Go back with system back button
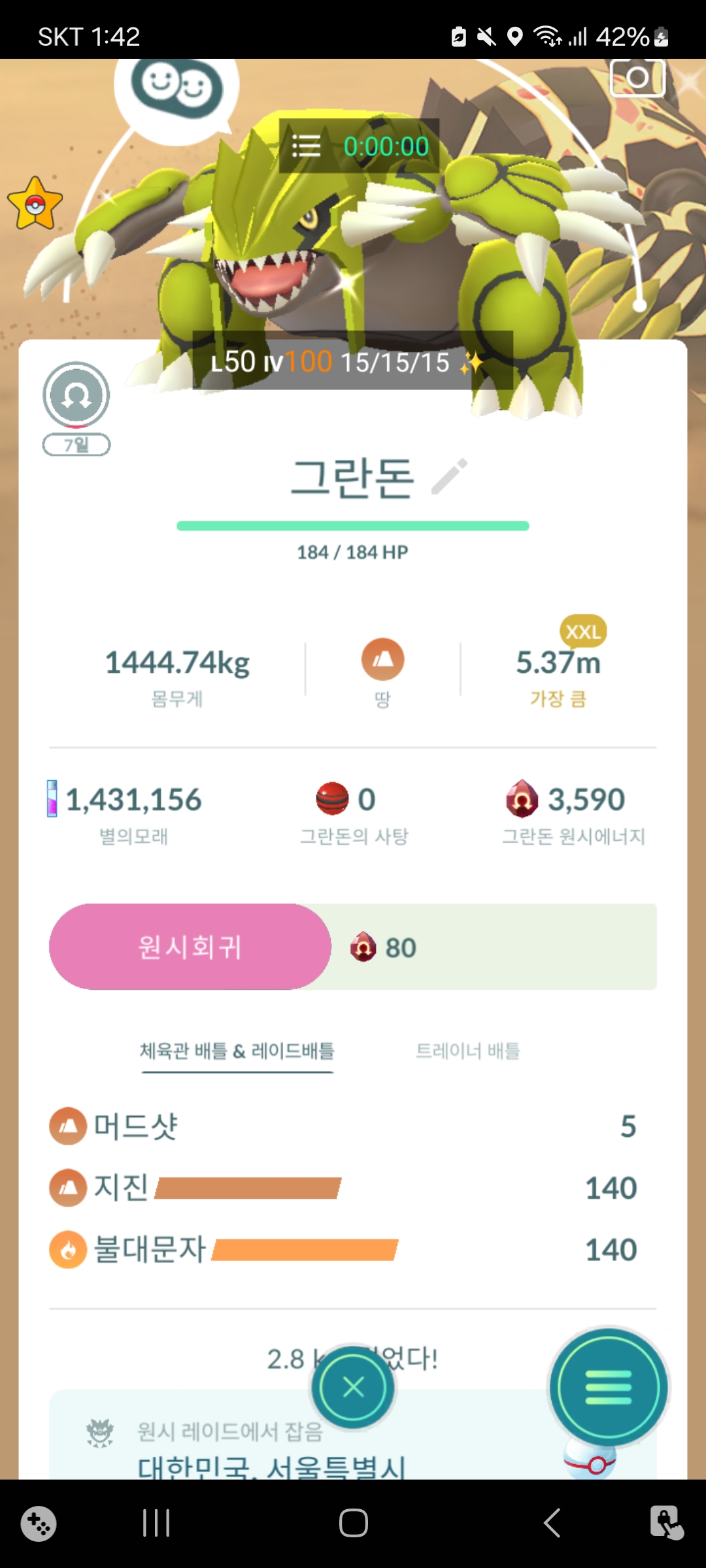 click(x=552, y=1523)
